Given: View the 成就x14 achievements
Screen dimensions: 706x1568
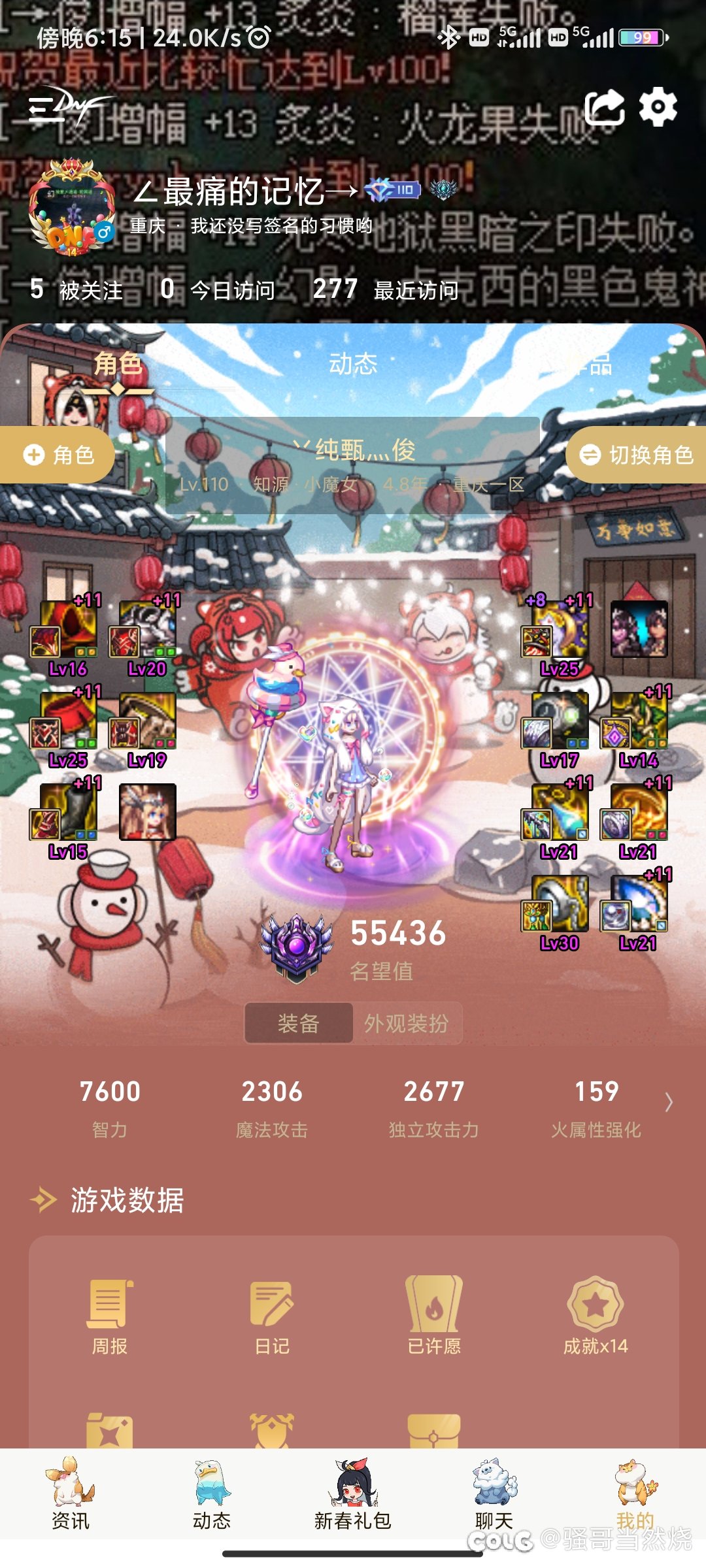Looking at the screenshot, I should [596, 1315].
